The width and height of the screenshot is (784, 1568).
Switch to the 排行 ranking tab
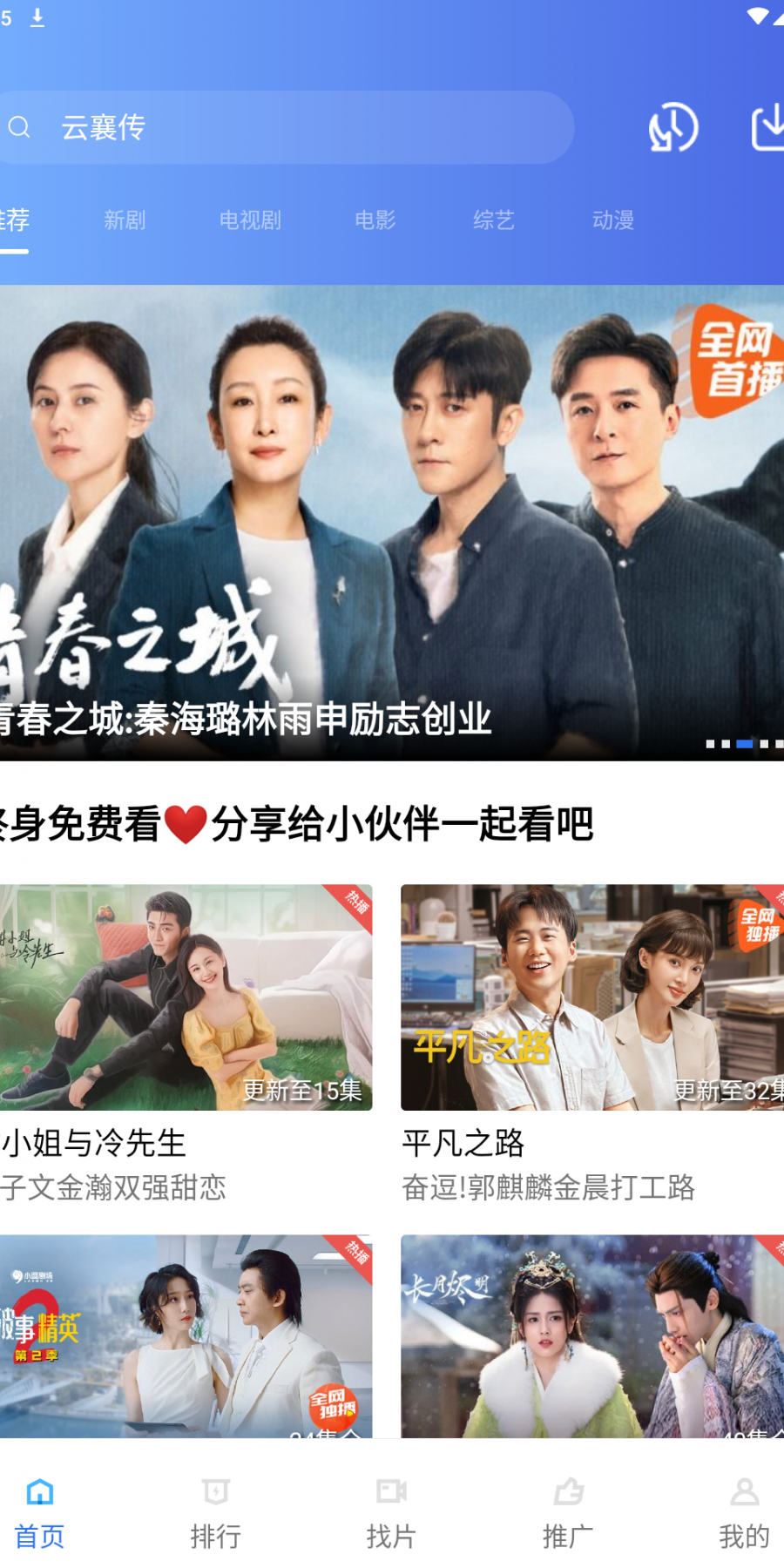coord(216,1511)
